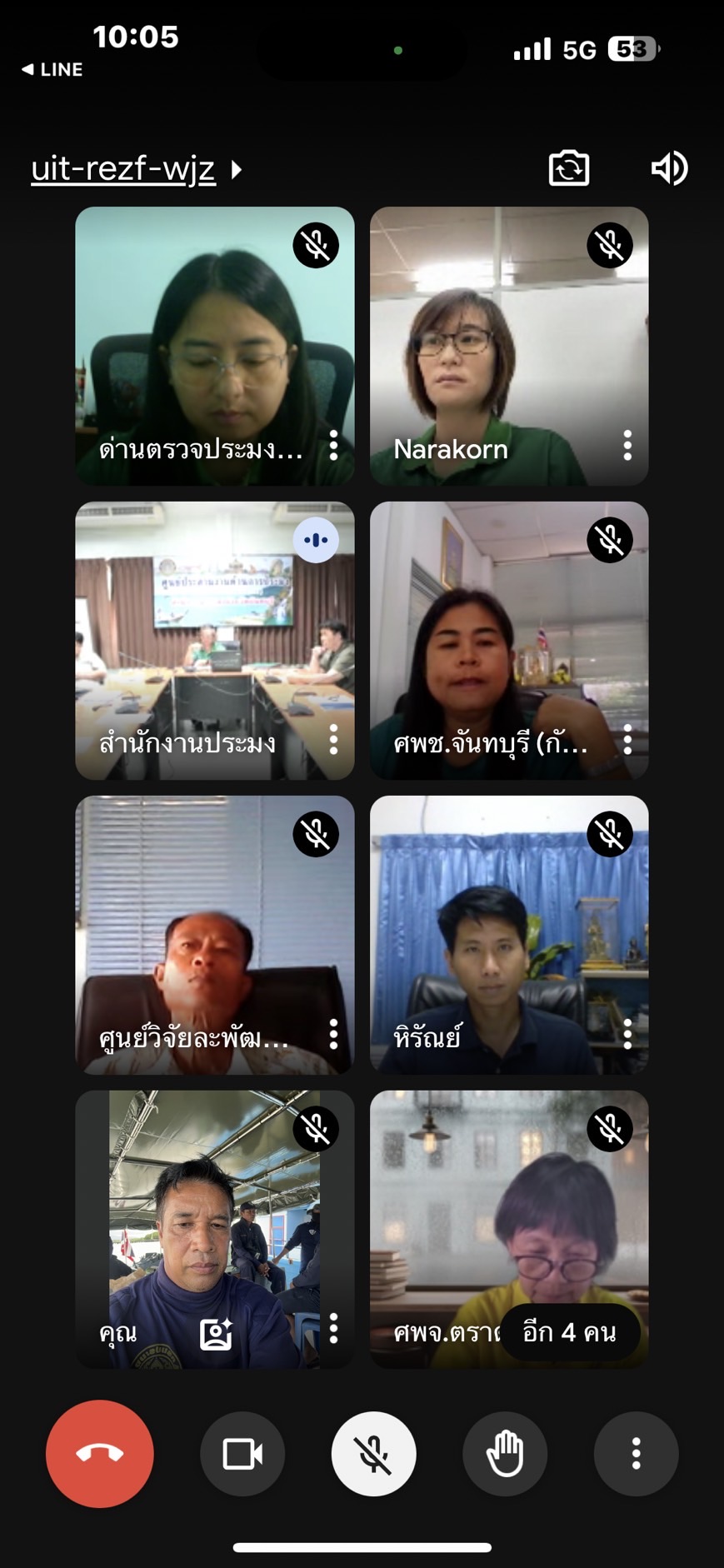Viewport: 724px width, 1568px height.
Task: Unmute your microphone
Action: (x=373, y=1454)
